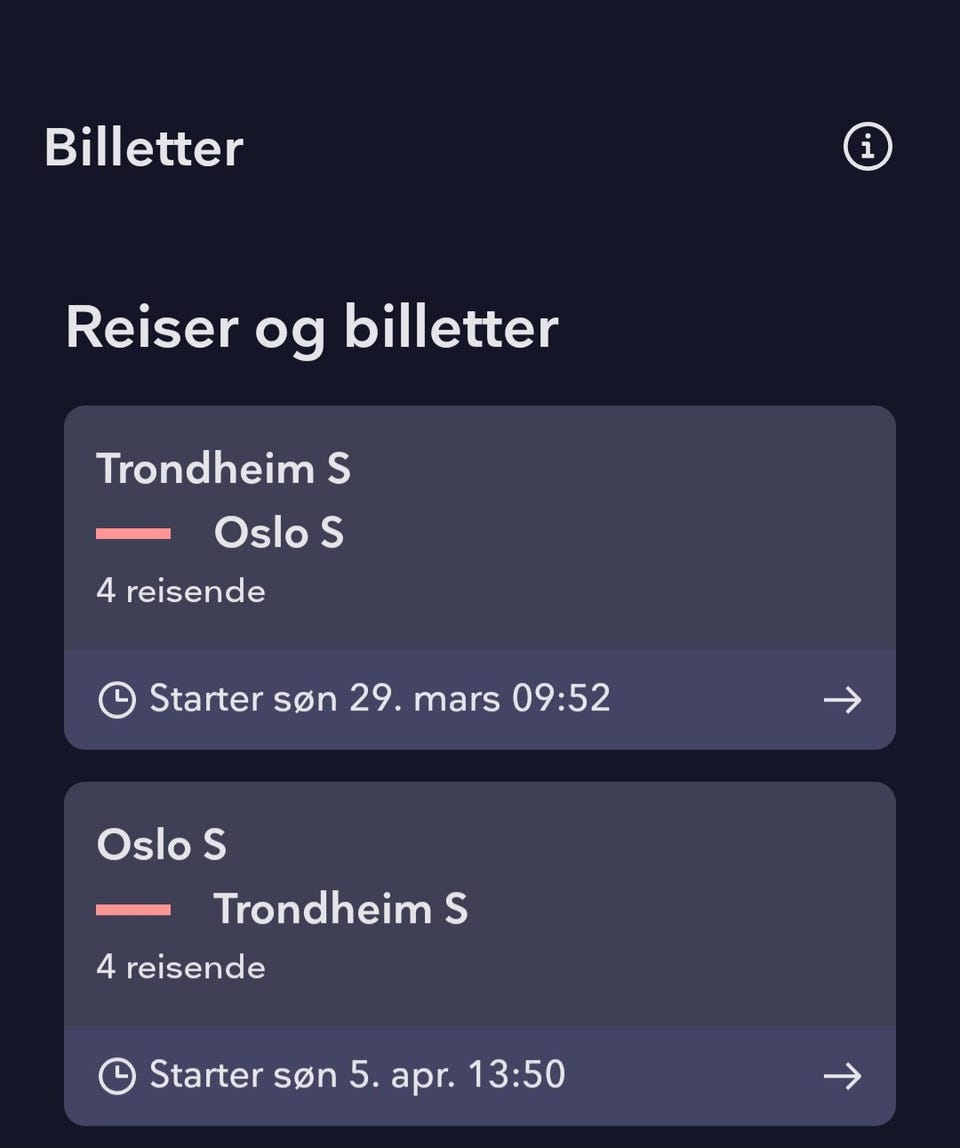Click the 4 reisende label on the second trip
Viewport: 960px width, 1148px height.
tap(180, 967)
